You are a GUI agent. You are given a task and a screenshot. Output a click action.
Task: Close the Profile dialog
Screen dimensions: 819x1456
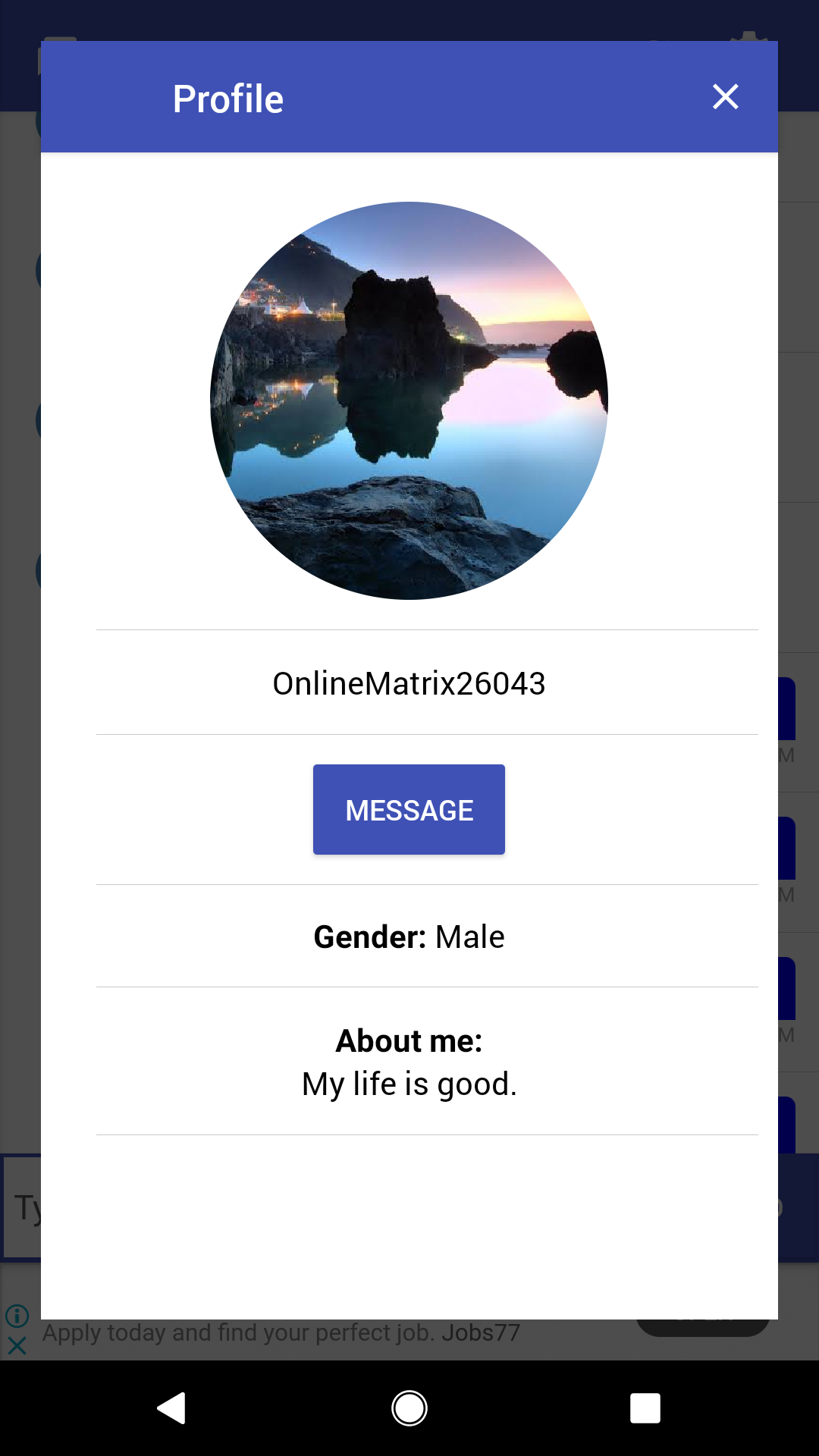(725, 97)
